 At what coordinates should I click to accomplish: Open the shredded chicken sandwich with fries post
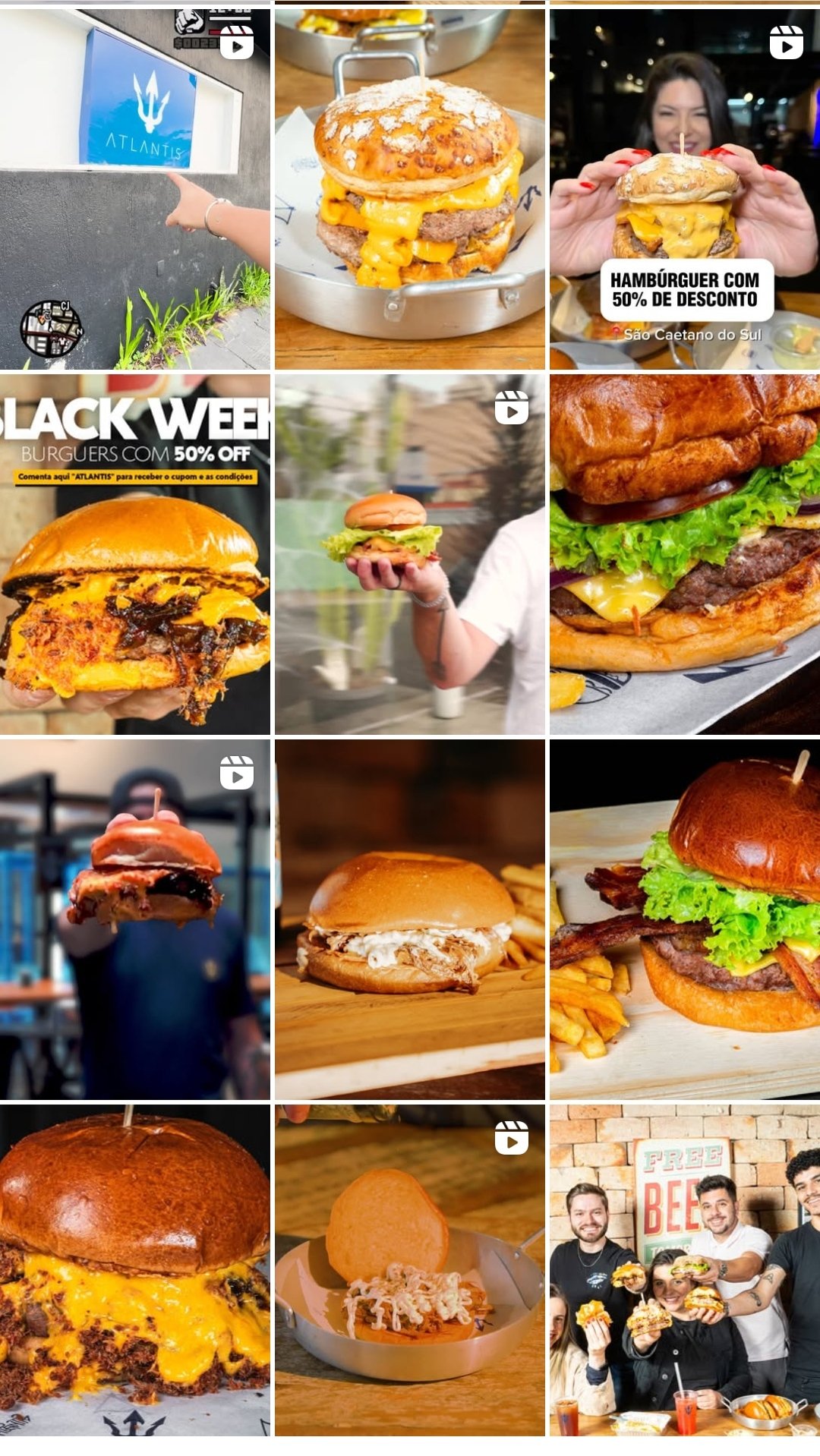pyautogui.click(x=409, y=919)
